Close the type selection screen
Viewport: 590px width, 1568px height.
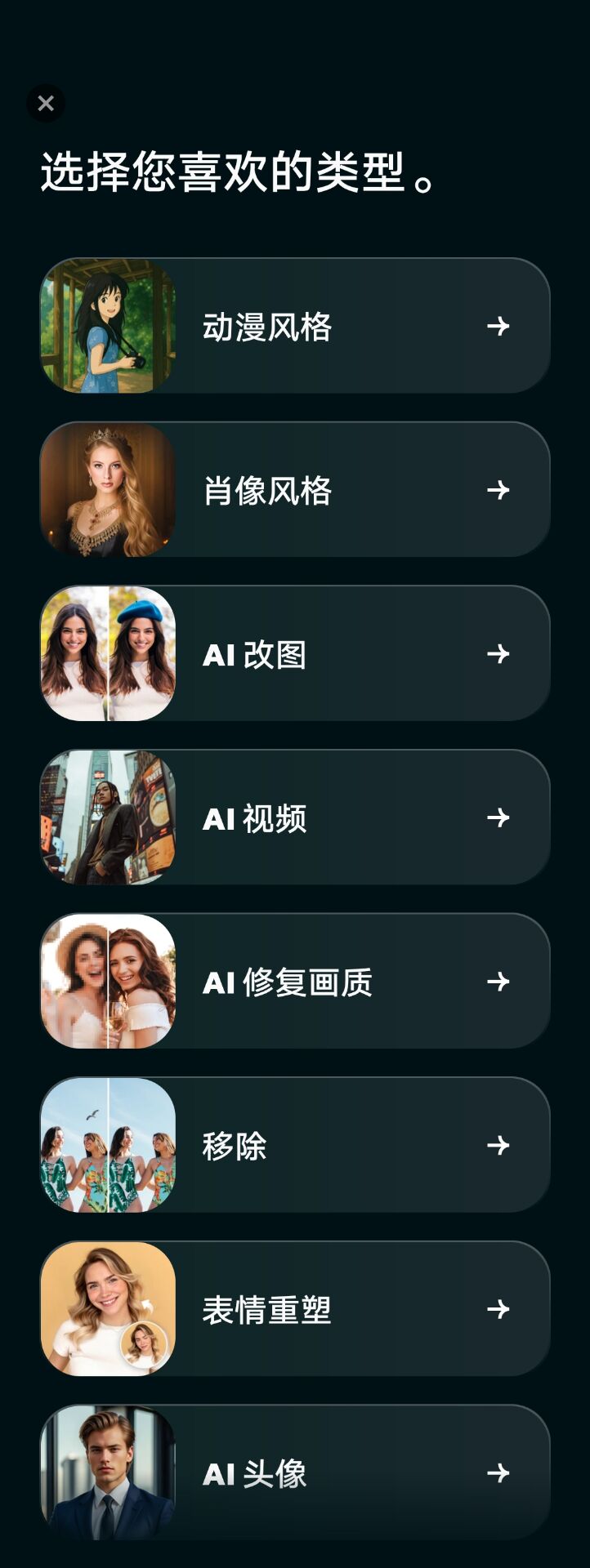click(46, 104)
